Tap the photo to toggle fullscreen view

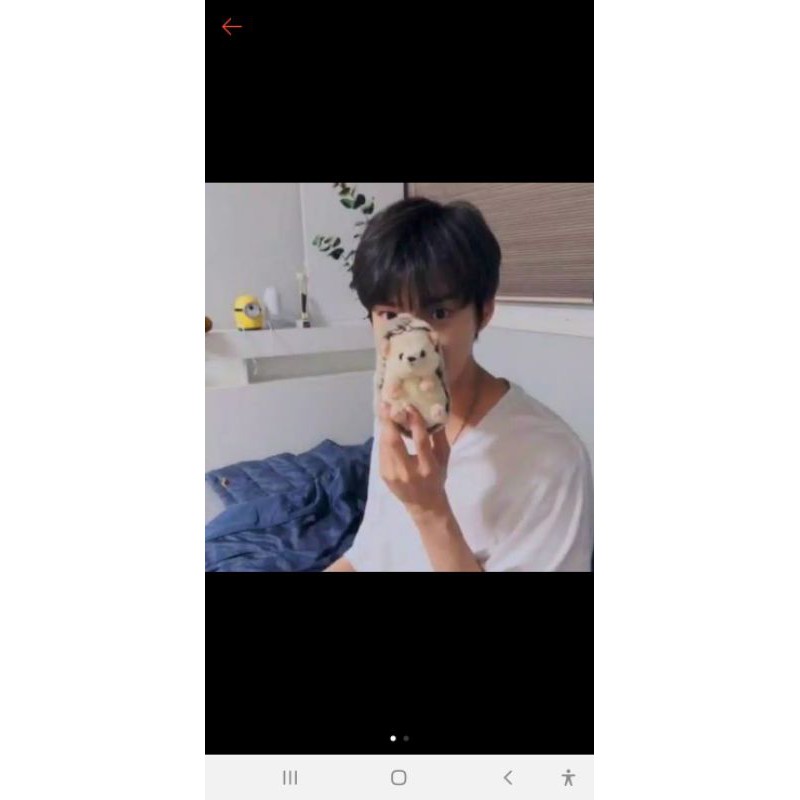coord(399,377)
